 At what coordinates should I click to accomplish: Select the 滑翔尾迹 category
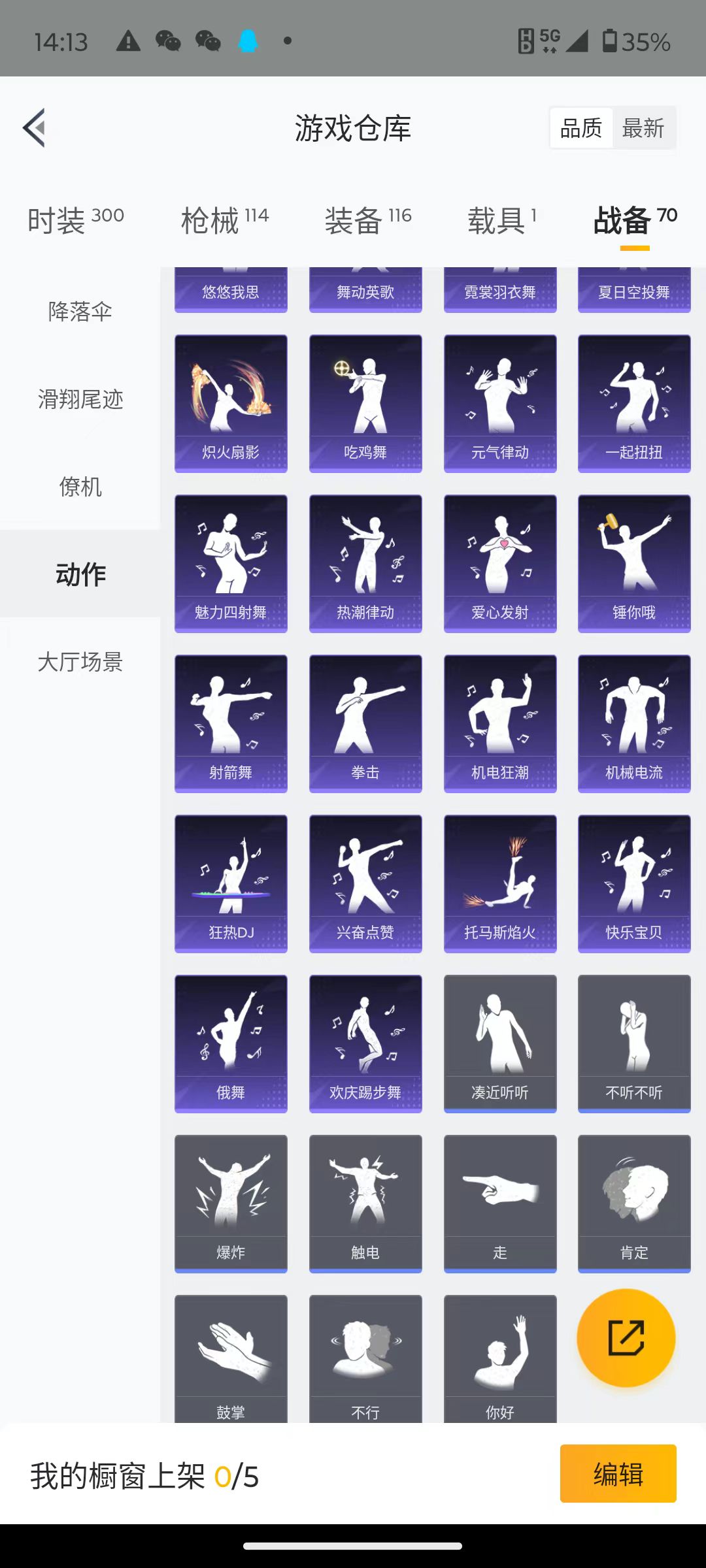(80, 399)
